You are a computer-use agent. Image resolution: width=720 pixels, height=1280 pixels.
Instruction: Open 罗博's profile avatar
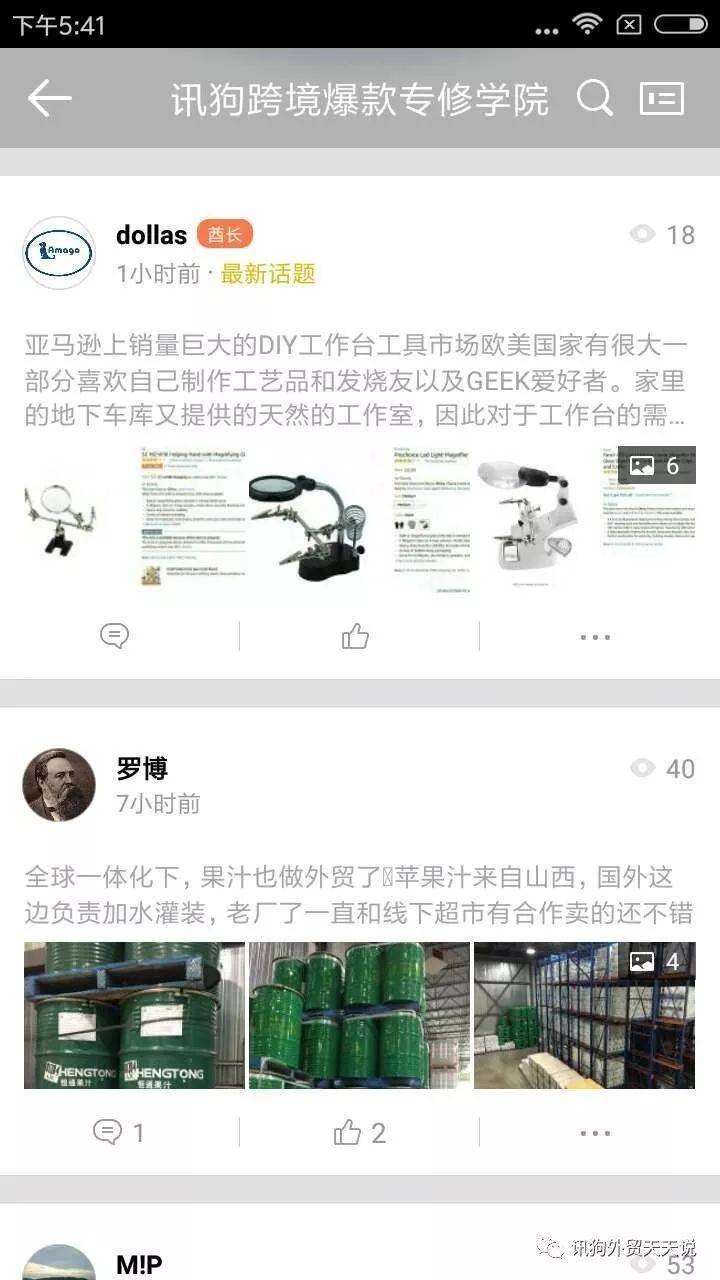[59, 785]
